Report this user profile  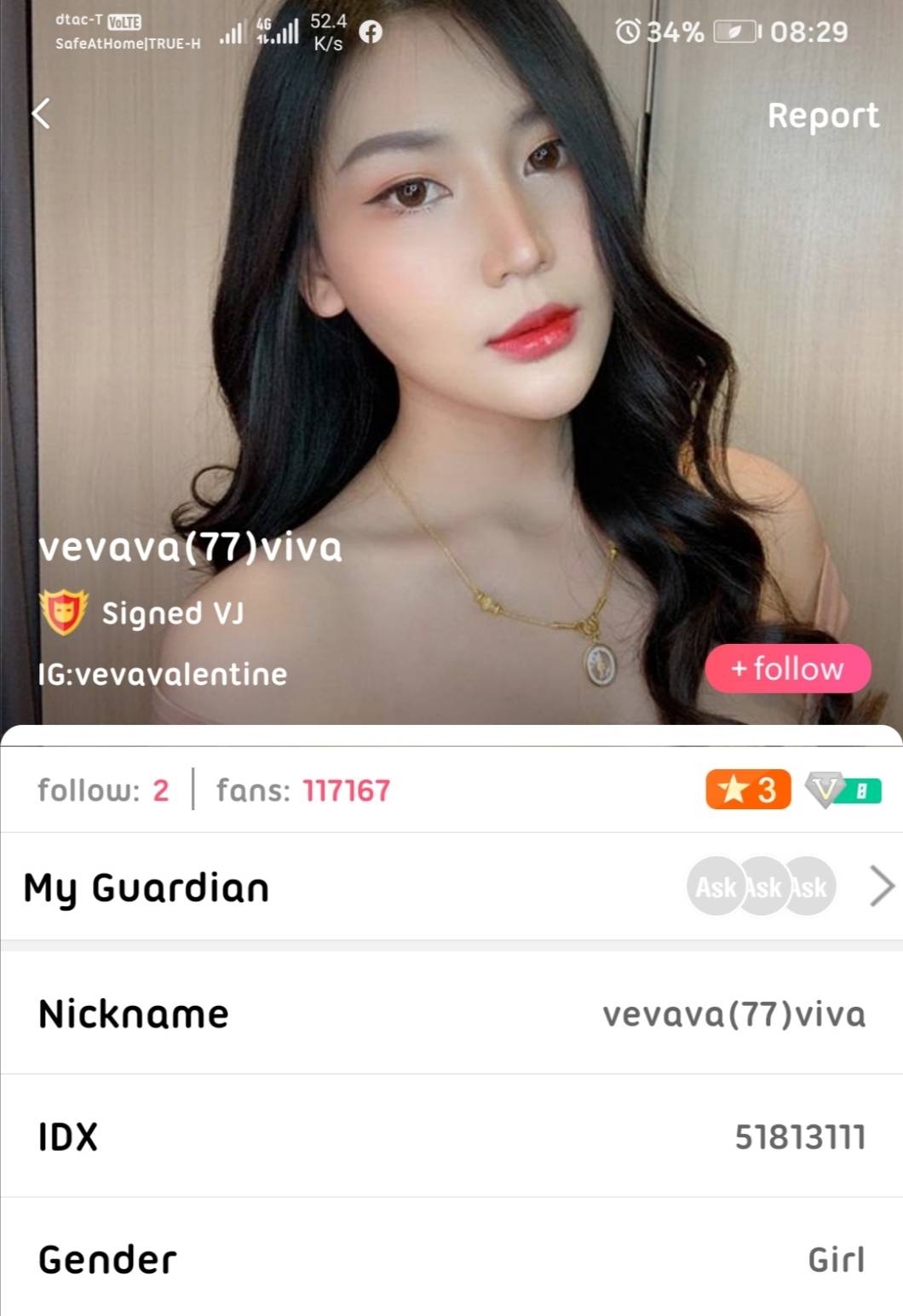[822, 116]
